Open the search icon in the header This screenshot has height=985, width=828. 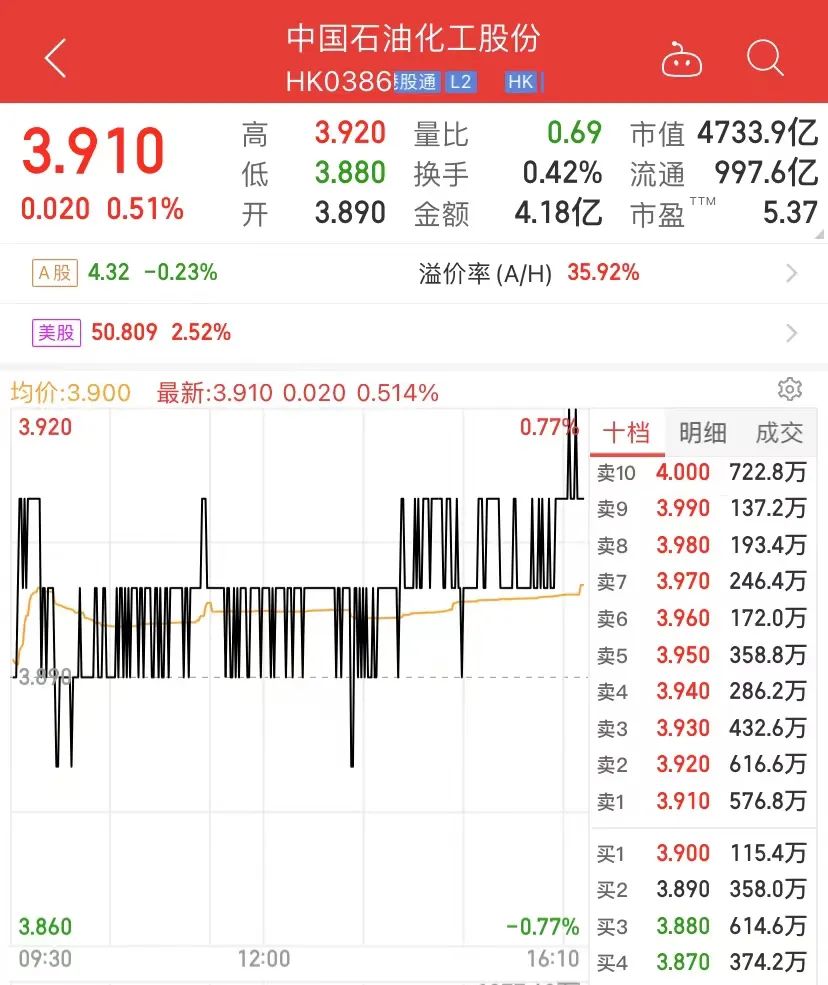[x=765, y=59]
